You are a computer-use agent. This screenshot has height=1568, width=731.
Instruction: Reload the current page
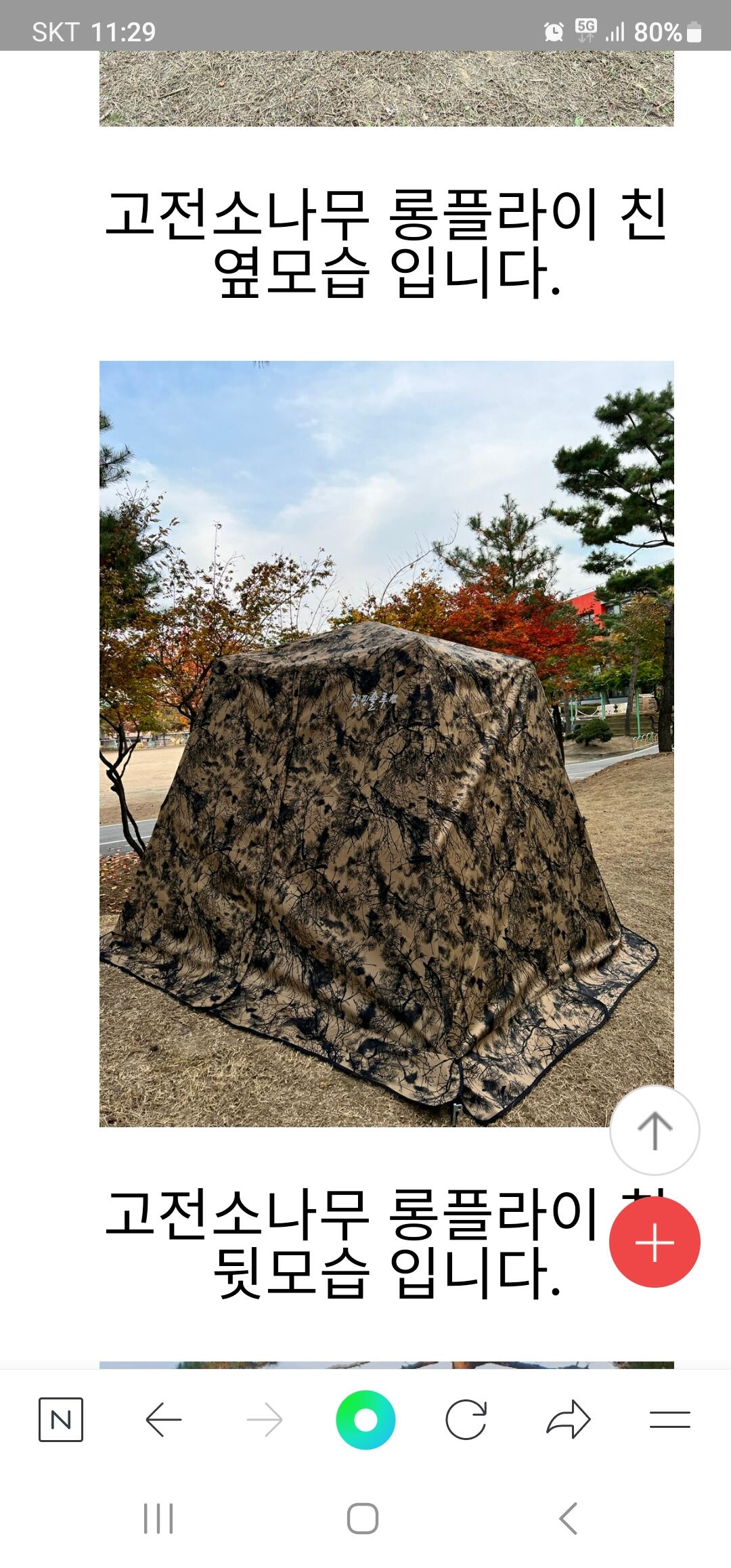click(x=466, y=1419)
